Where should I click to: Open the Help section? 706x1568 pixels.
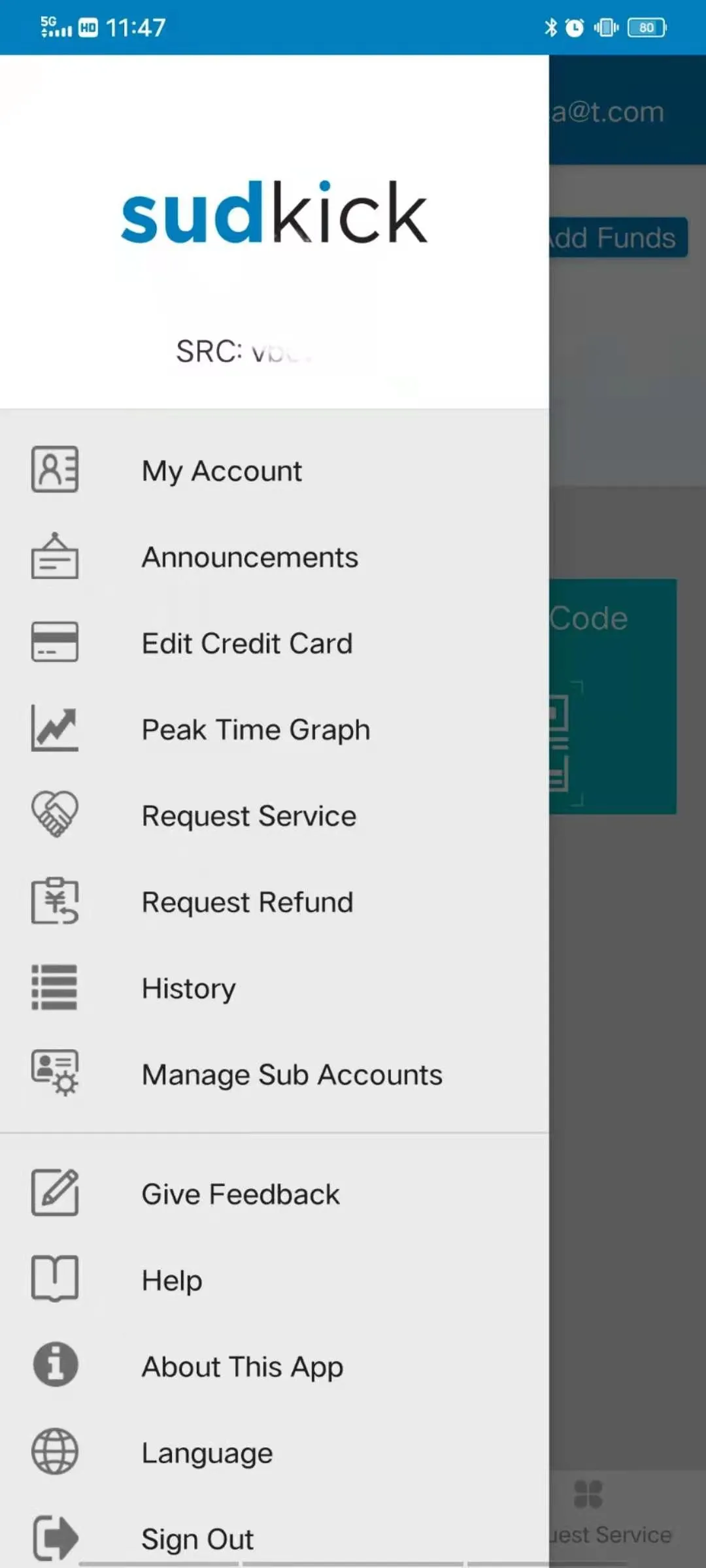point(172,1281)
